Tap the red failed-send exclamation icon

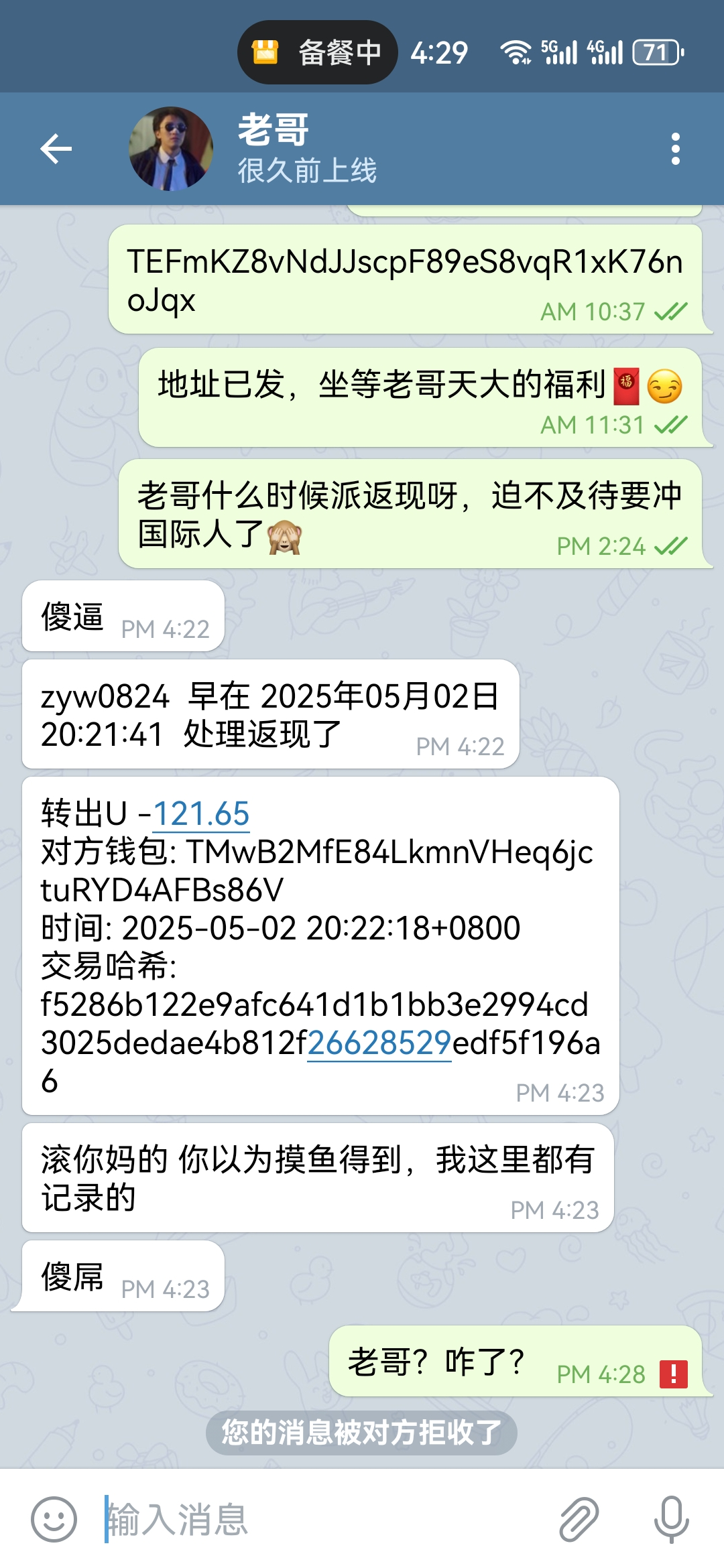[x=673, y=1374]
